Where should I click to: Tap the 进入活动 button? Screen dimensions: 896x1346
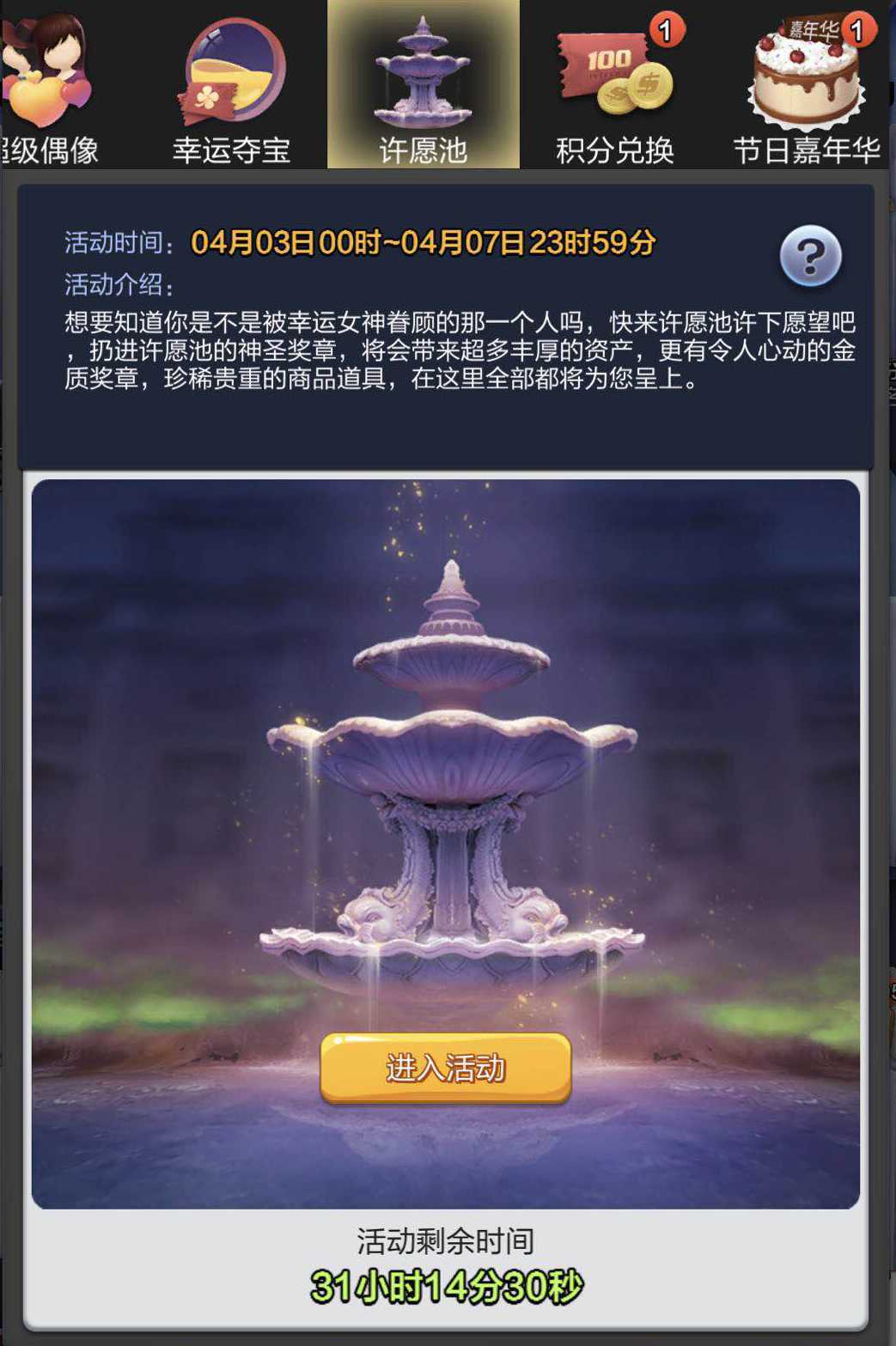[445, 1068]
